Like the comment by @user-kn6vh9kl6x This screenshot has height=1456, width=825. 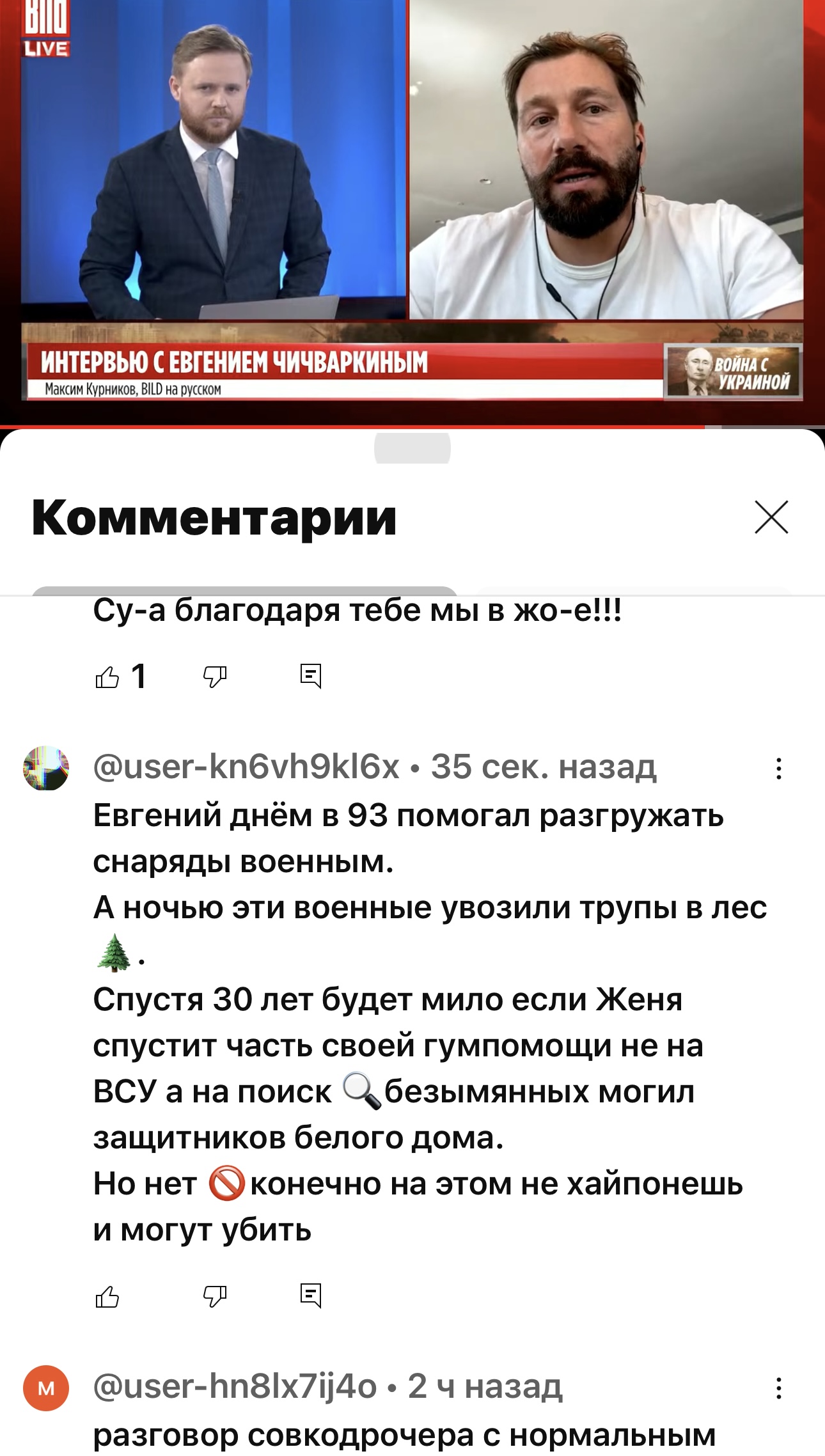(x=107, y=1297)
